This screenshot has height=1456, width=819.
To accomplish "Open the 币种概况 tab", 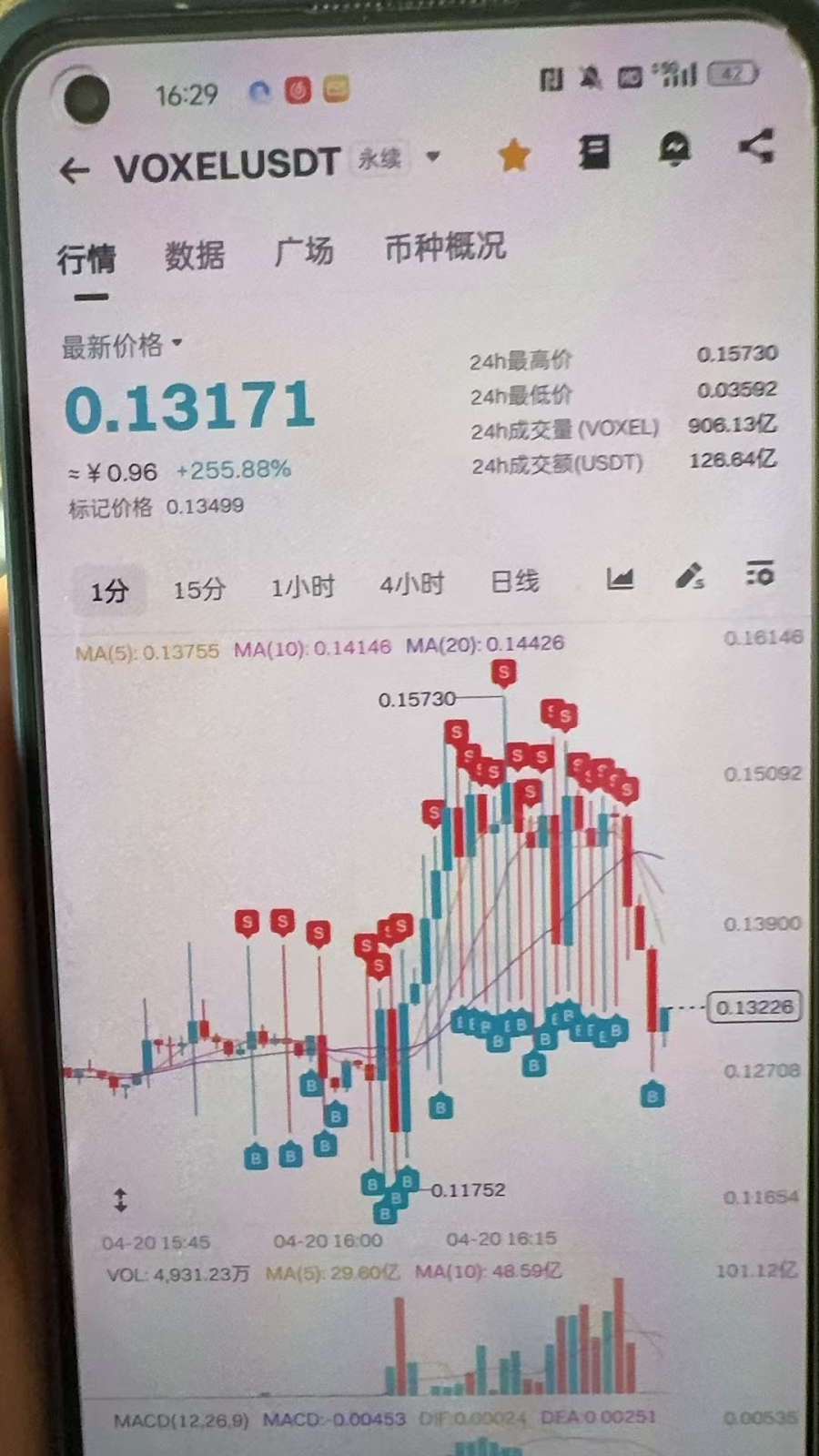I will click(445, 247).
